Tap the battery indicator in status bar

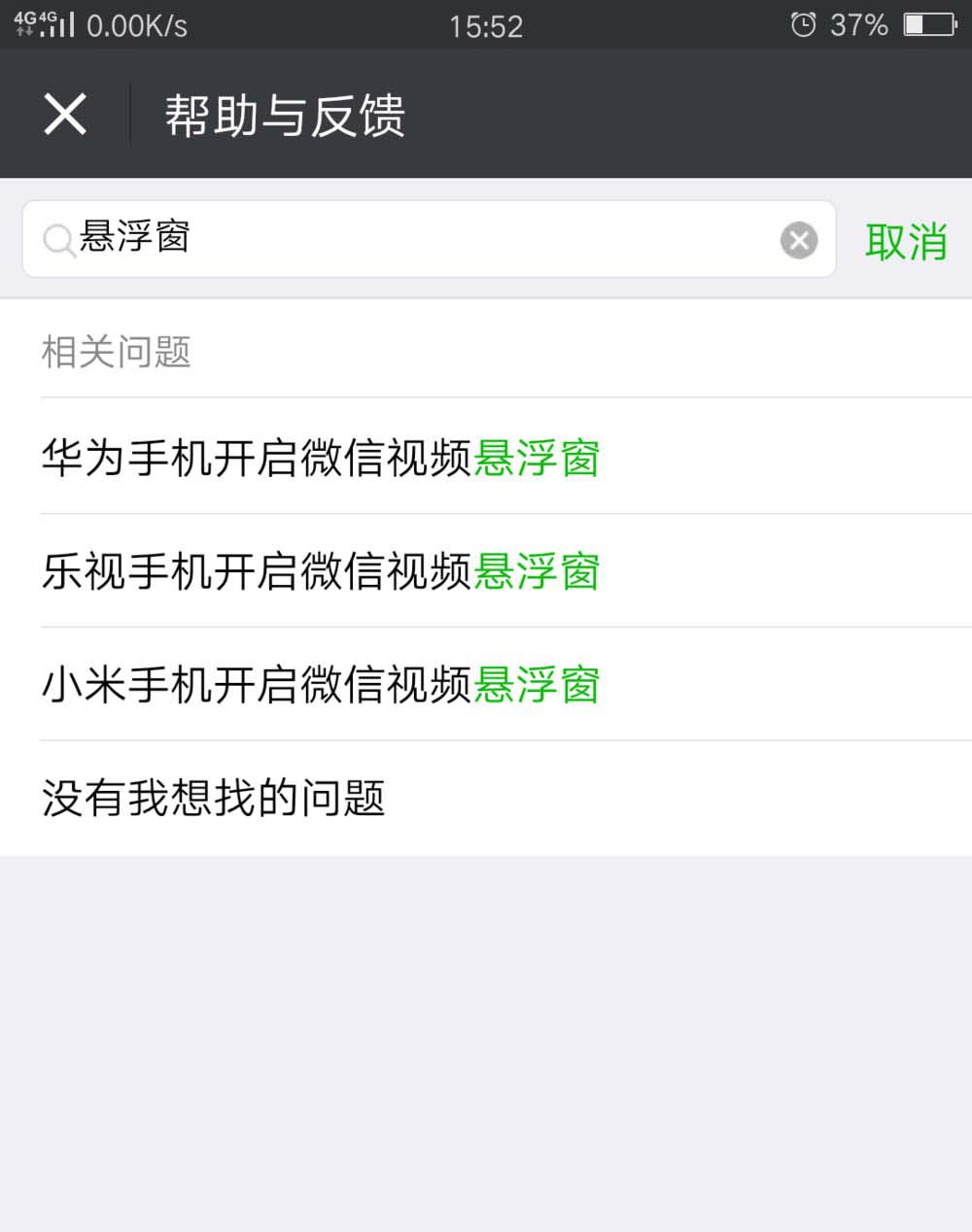click(x=929, y=25)
